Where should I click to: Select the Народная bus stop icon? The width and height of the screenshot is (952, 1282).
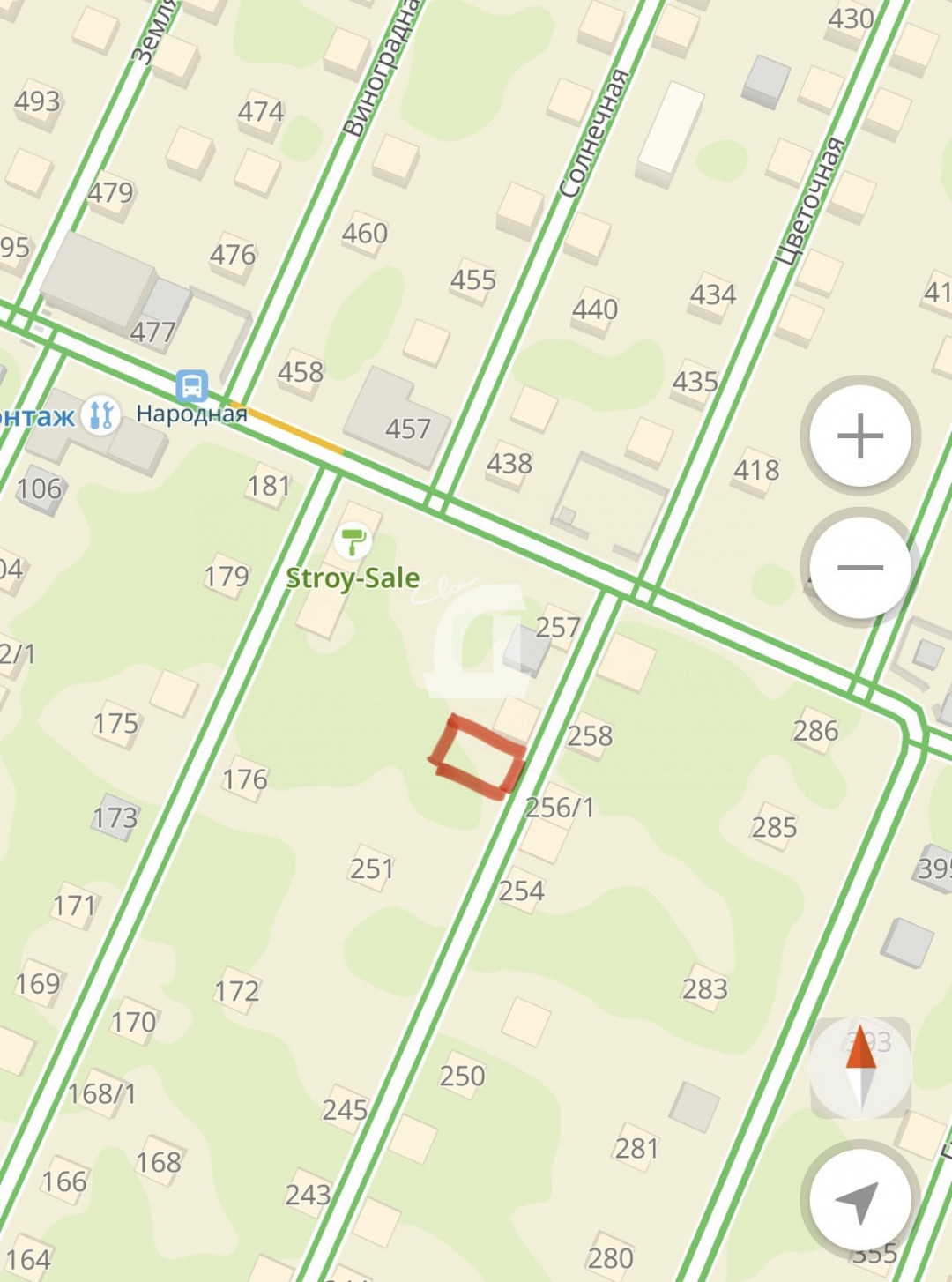click(191, 386)
